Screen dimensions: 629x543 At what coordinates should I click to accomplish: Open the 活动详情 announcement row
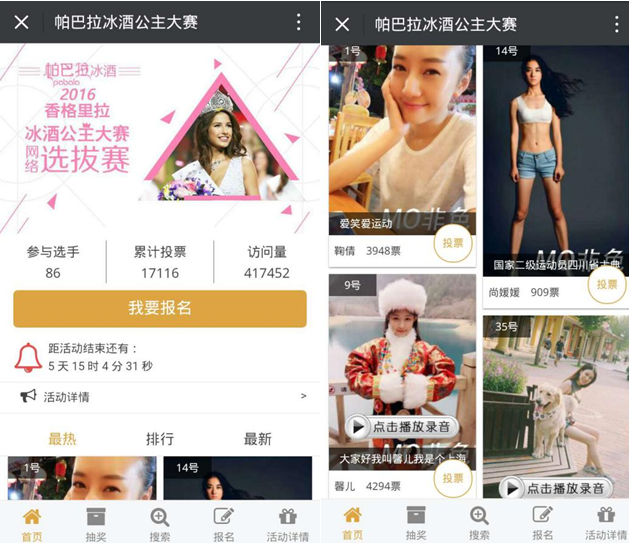(x=160, y=396)
